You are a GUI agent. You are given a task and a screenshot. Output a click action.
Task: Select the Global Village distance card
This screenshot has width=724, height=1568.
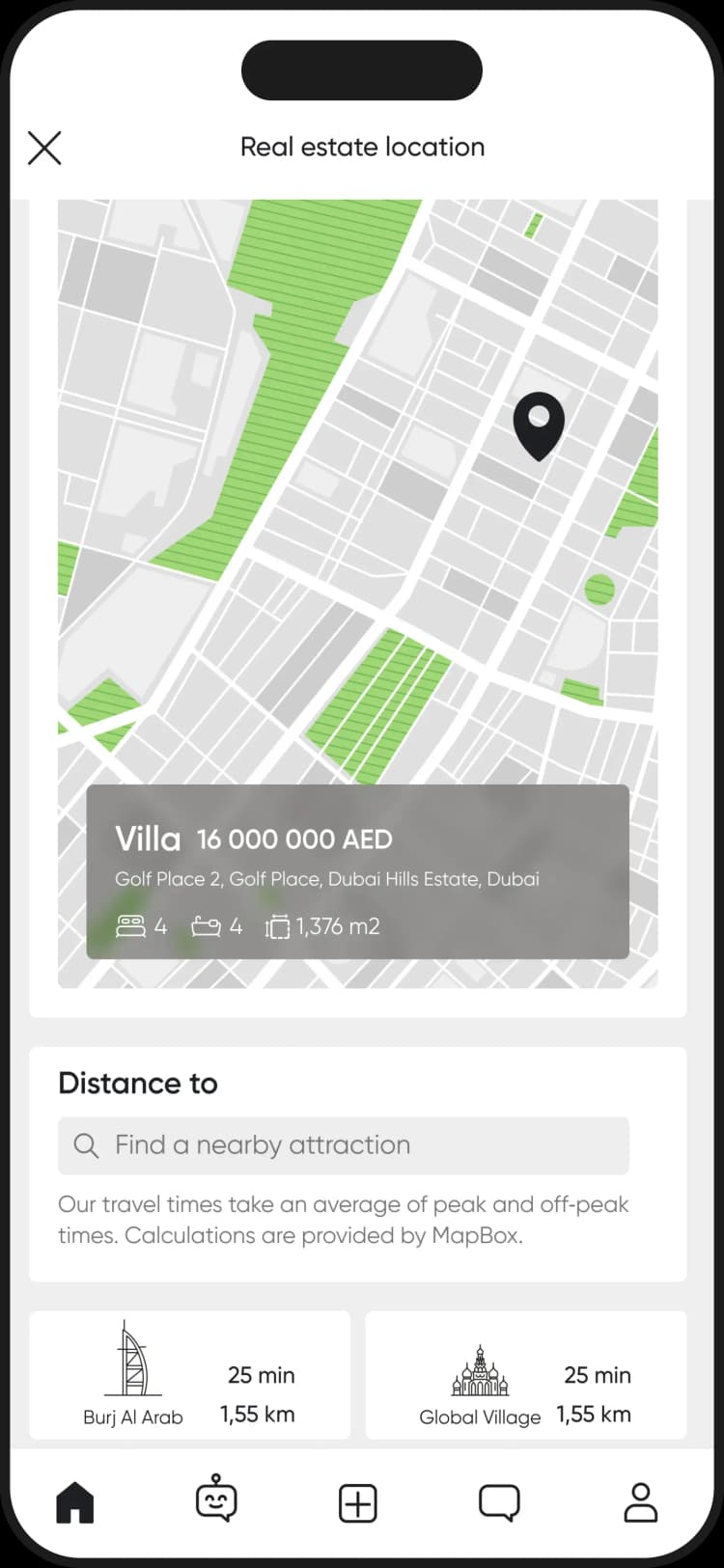pos(525,1374)
